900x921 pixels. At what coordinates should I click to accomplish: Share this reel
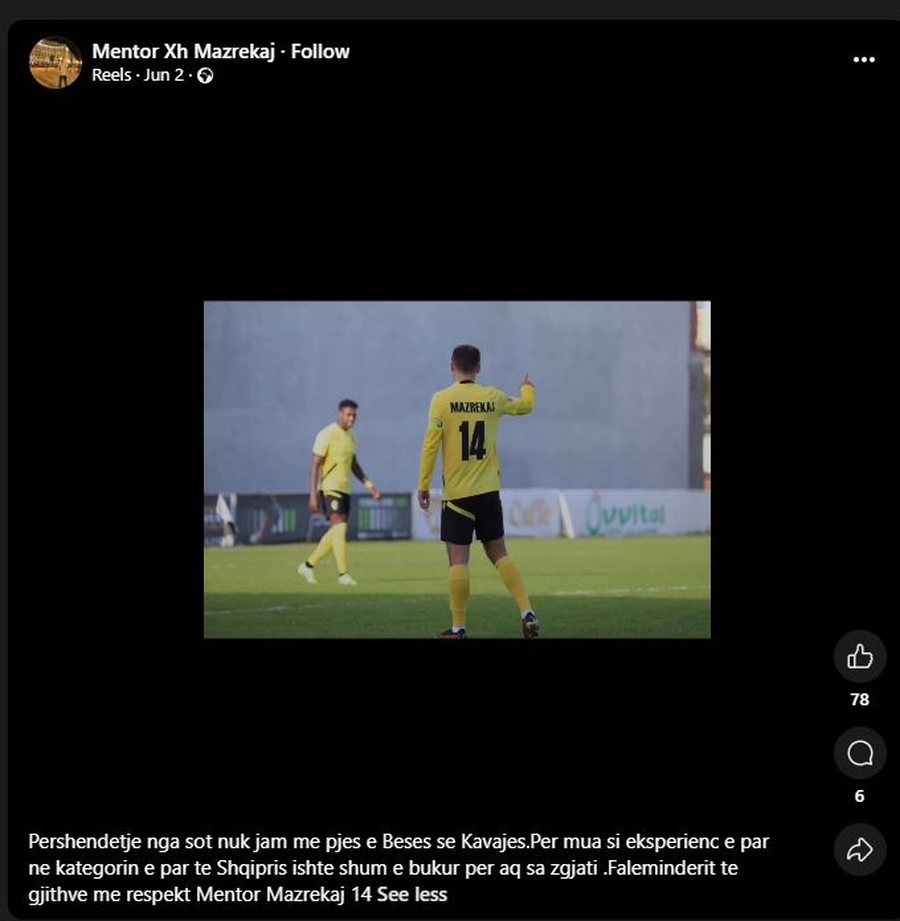(860, 850)
